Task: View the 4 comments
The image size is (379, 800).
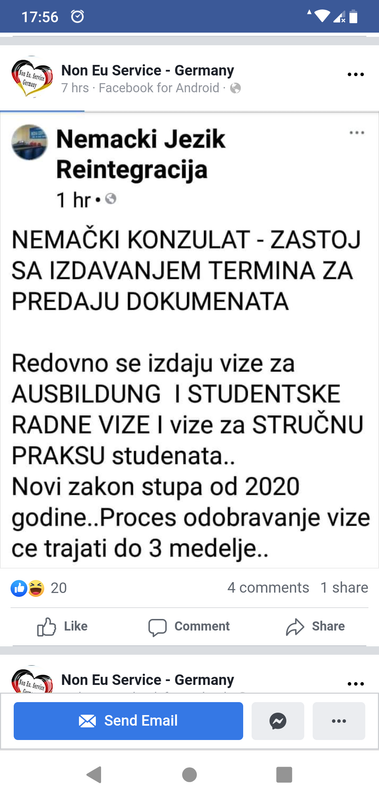Action: [x=268, y=588]
